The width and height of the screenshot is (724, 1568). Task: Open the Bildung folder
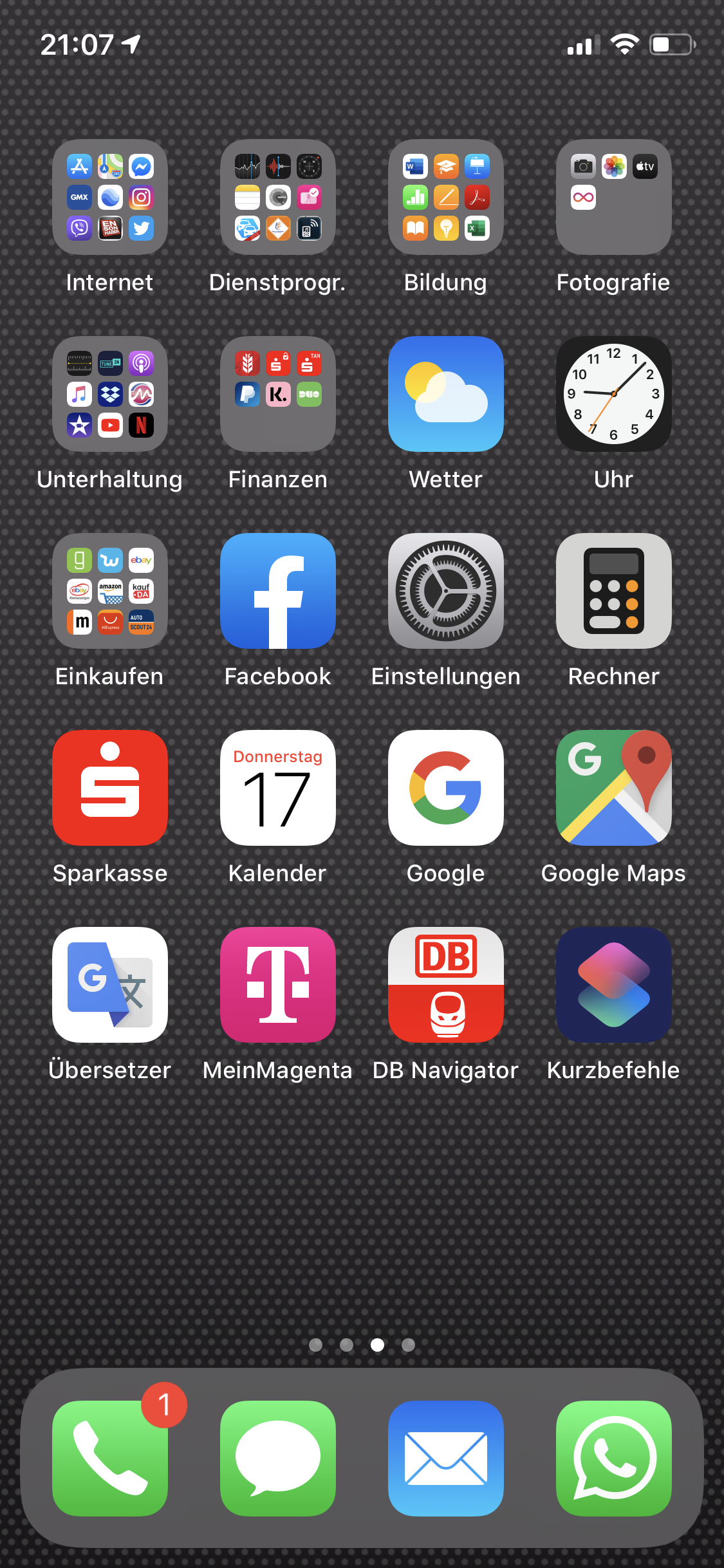click(x=446, y=197)
